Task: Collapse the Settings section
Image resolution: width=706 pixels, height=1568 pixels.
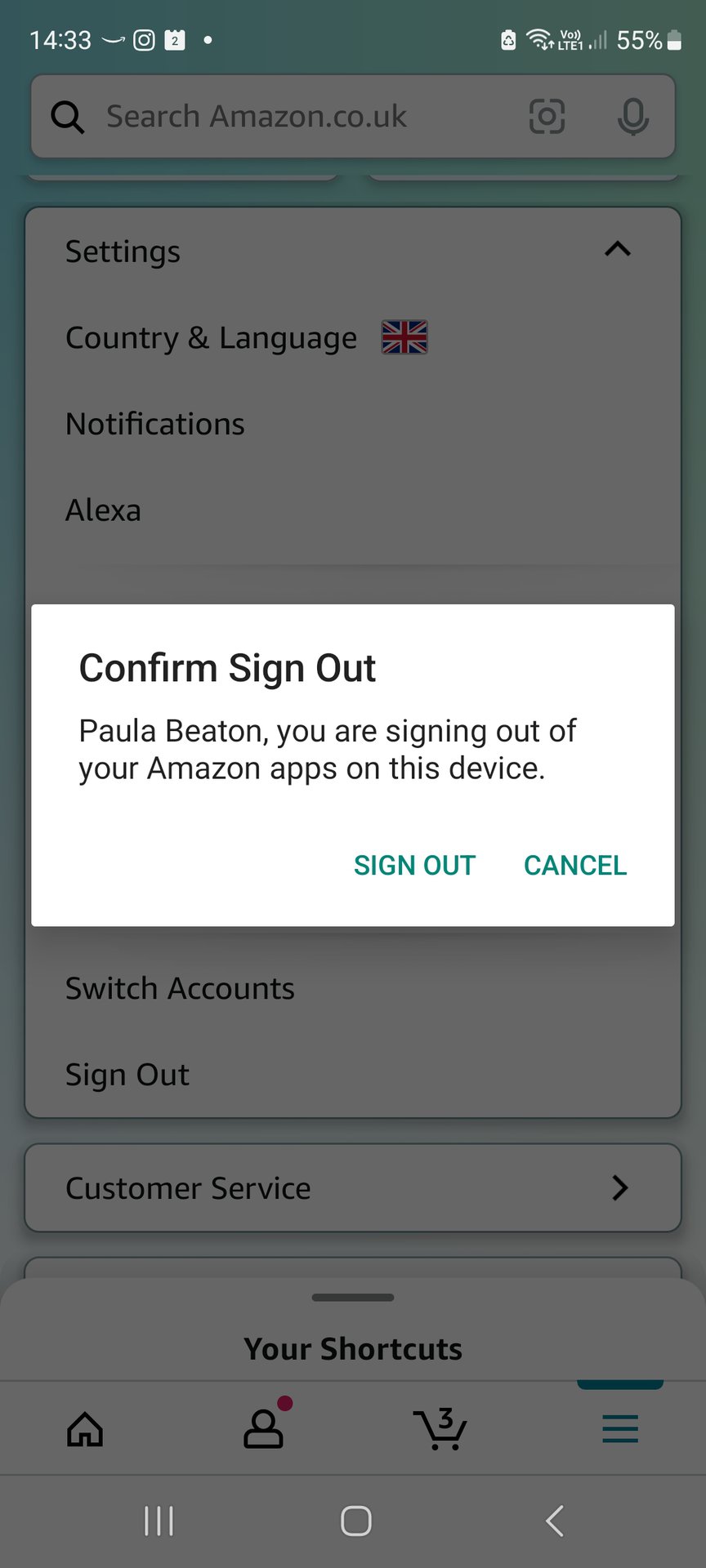Action: [x=617, y=249]
